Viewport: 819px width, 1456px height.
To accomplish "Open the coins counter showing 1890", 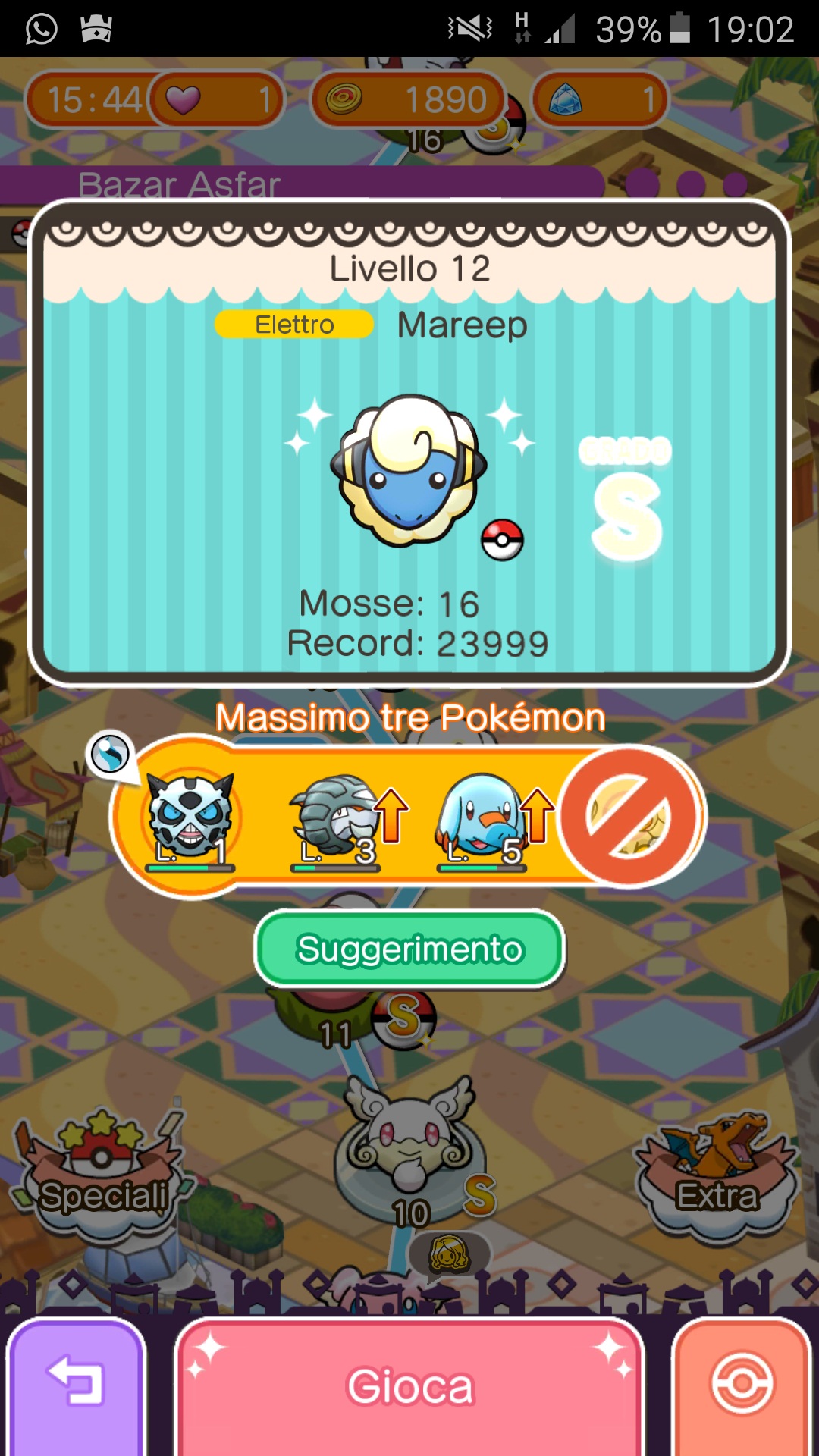I will click(409, 99).
